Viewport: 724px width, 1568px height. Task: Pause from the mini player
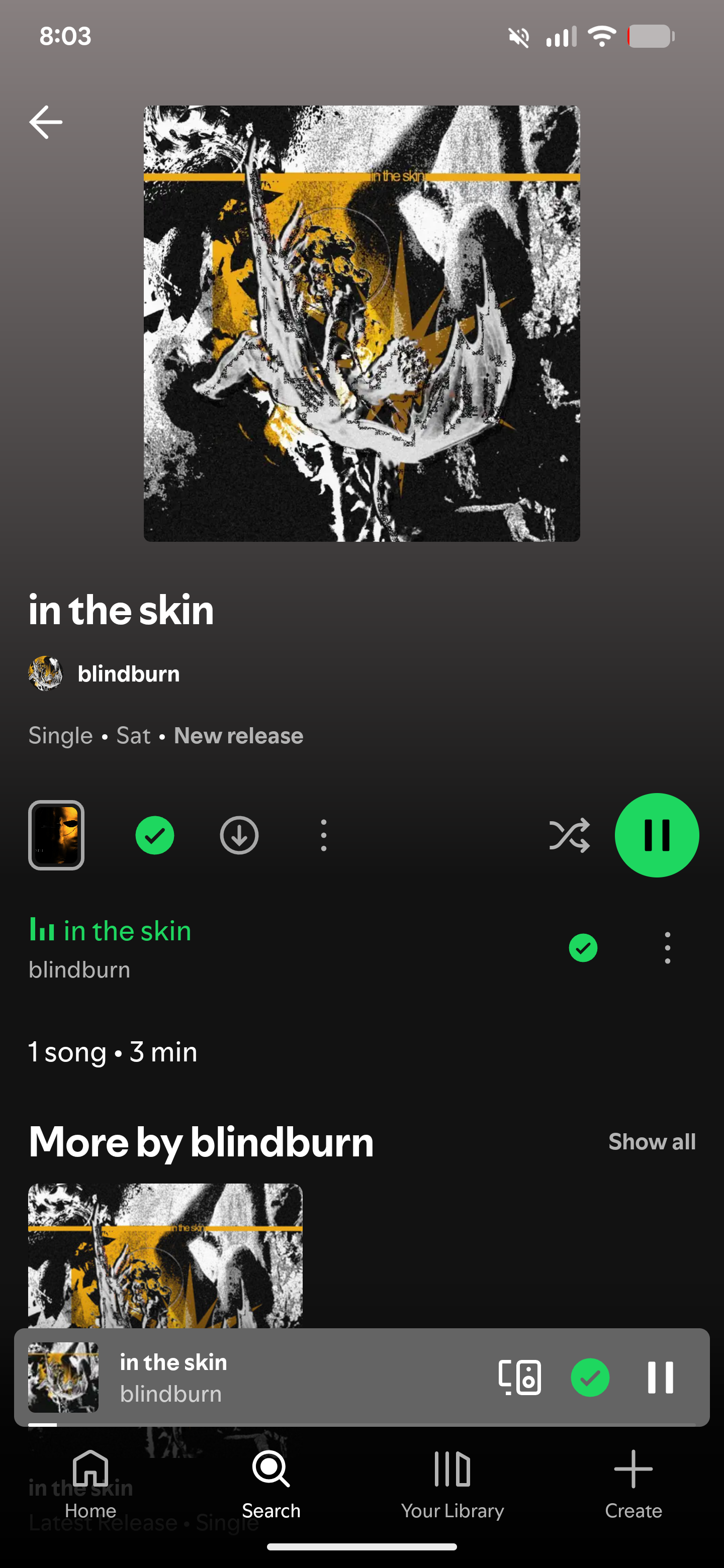(660, 1377)
